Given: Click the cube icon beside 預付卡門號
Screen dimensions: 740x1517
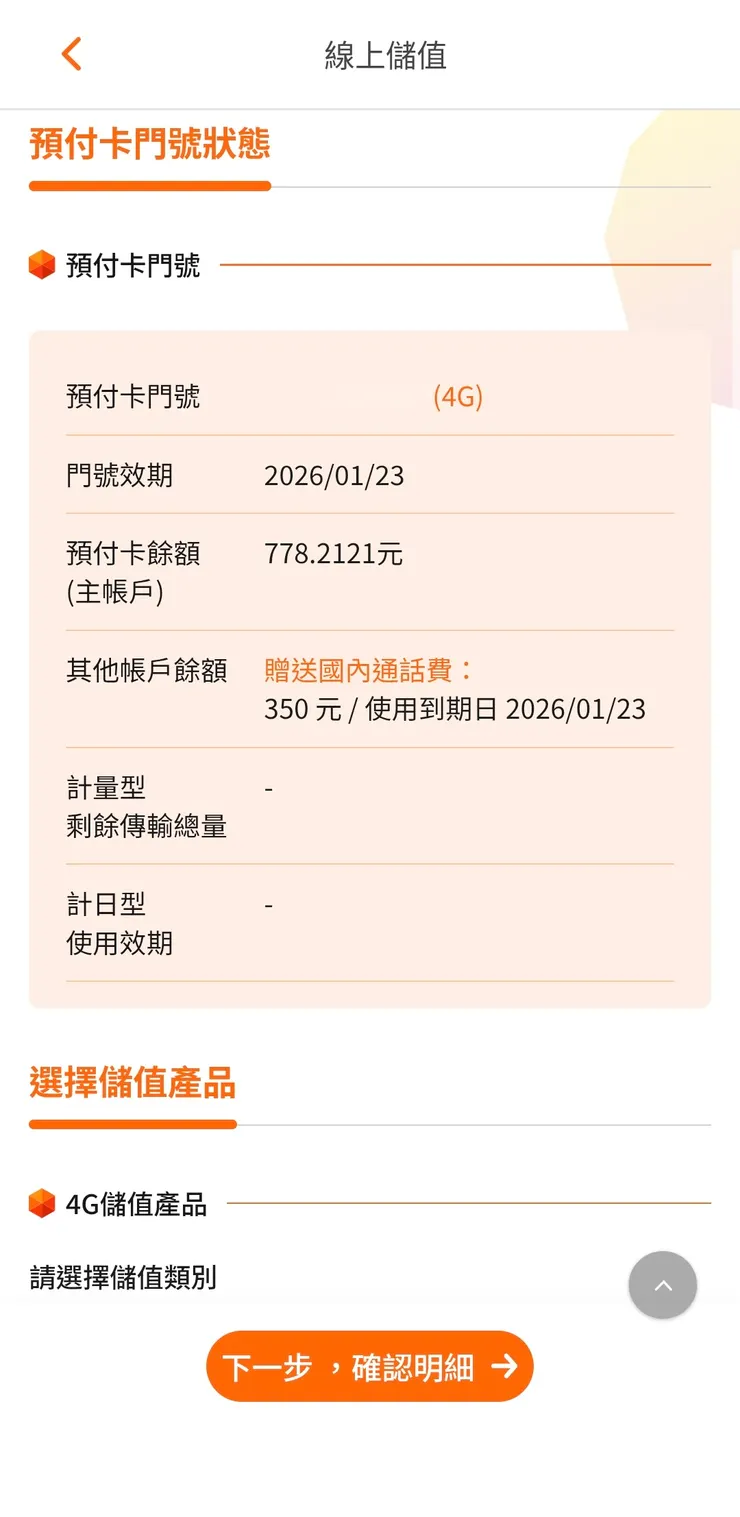Looking at the screenshot, I should coord(41,264).
